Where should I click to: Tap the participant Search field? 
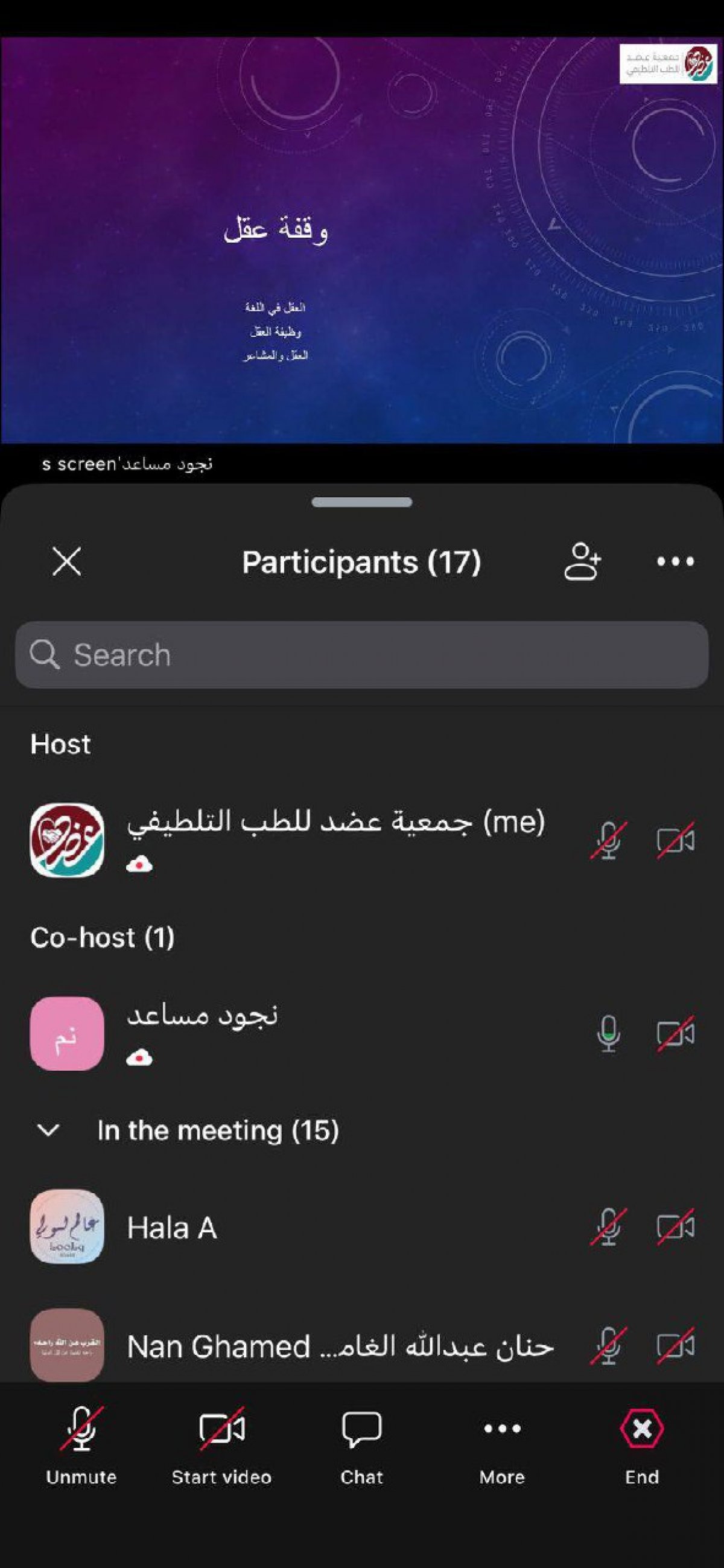(361, 655)
